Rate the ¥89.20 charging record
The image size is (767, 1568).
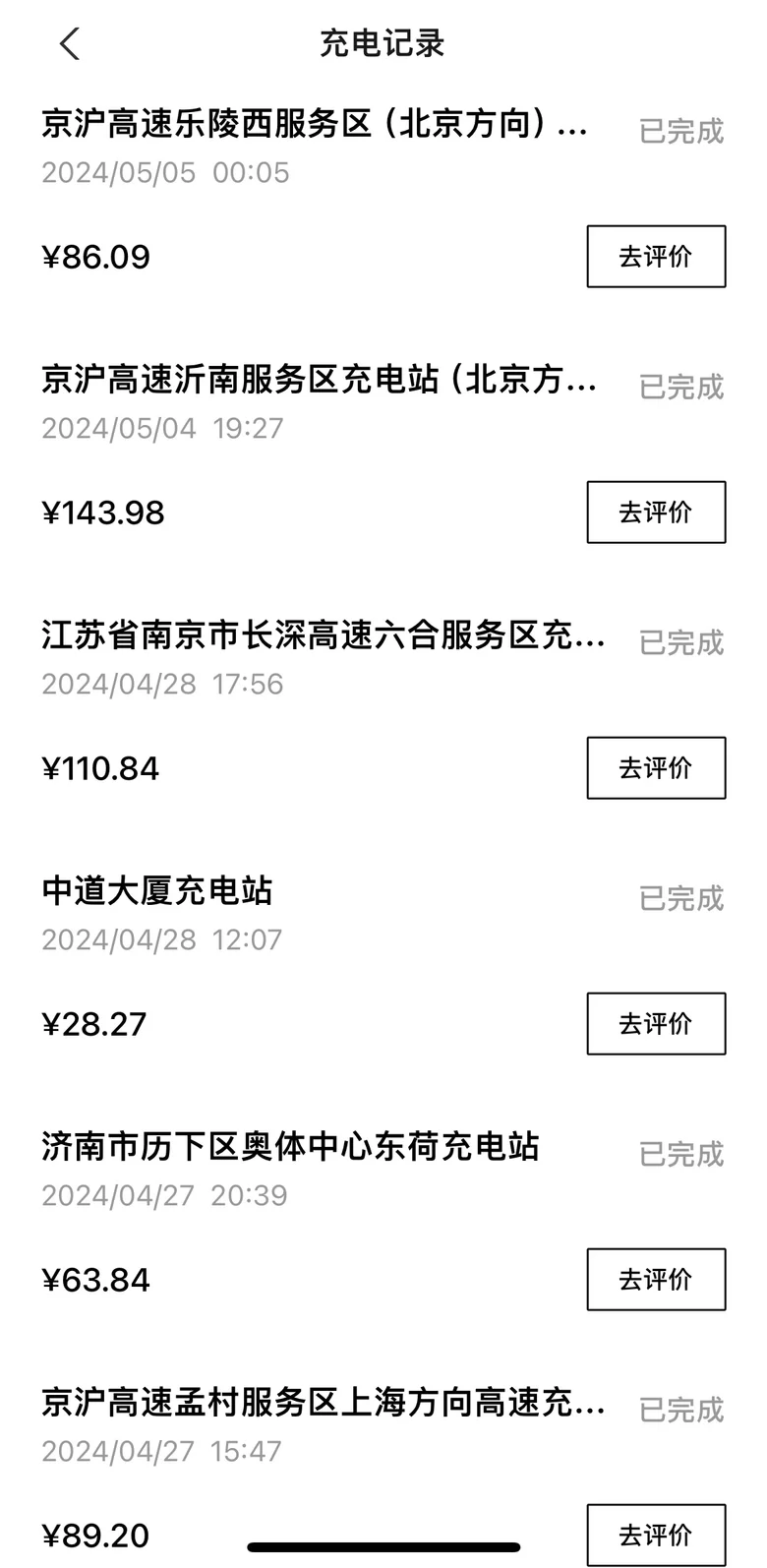[x=656, y=1534]
